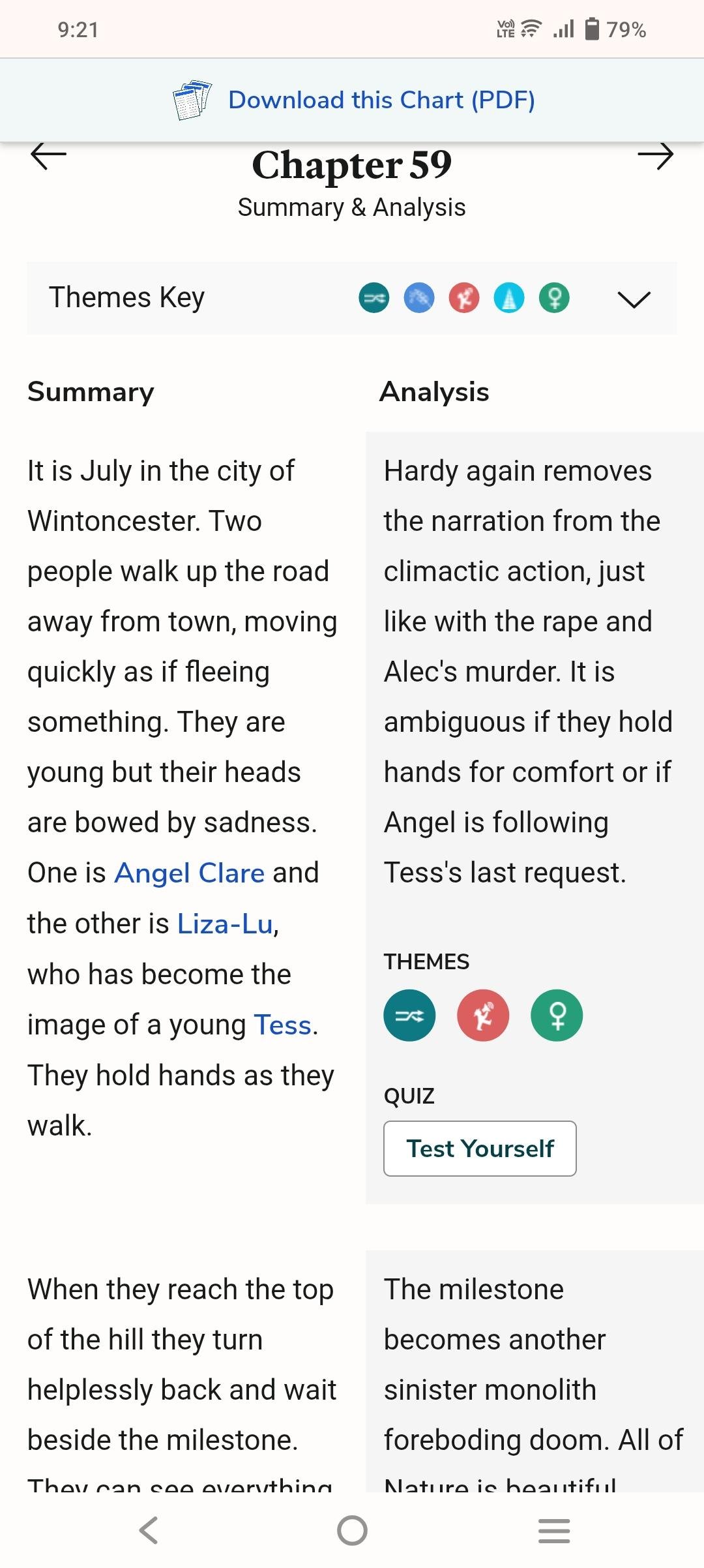Go back with system navigation button
704x1568 pixels.
pos(149,1530)
